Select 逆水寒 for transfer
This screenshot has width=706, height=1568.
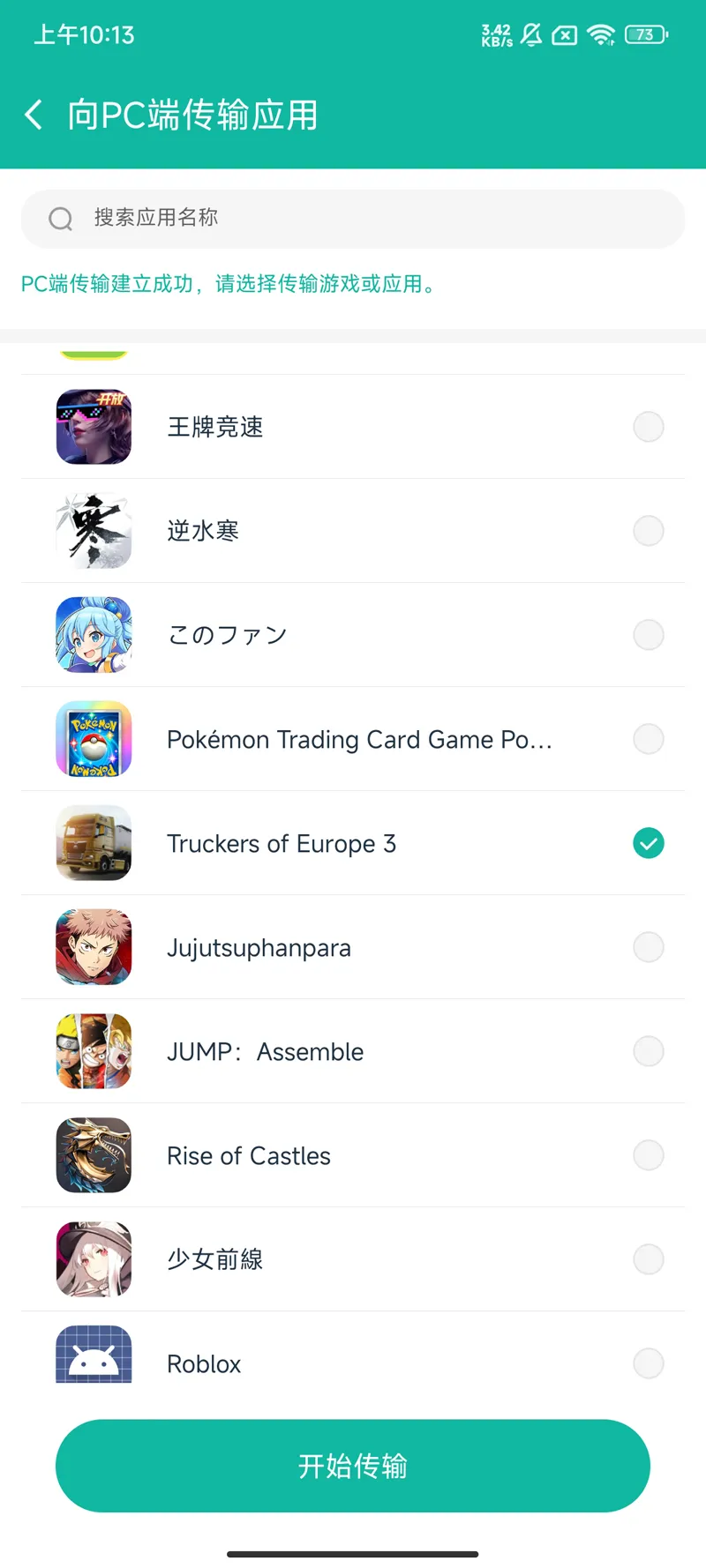coord(648,531)
